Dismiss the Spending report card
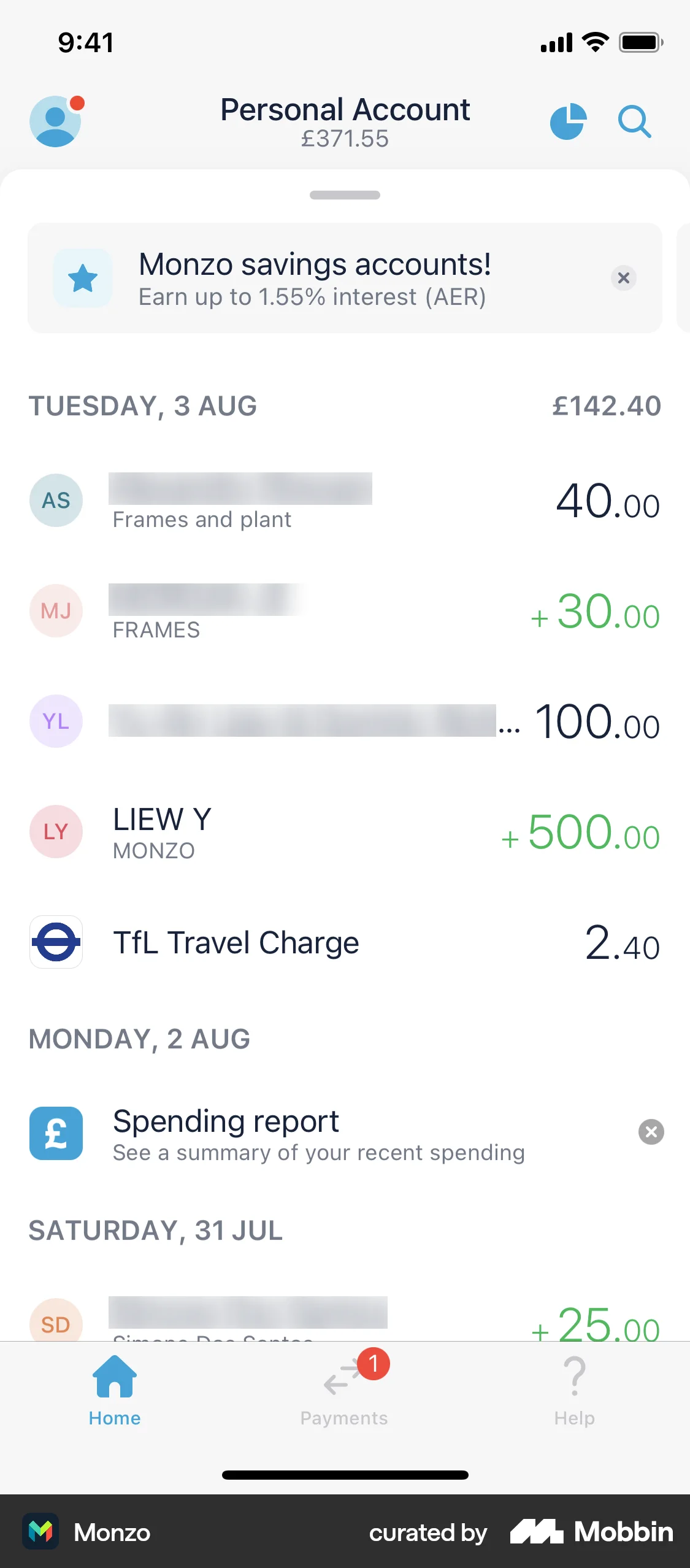 (651, 1132)
